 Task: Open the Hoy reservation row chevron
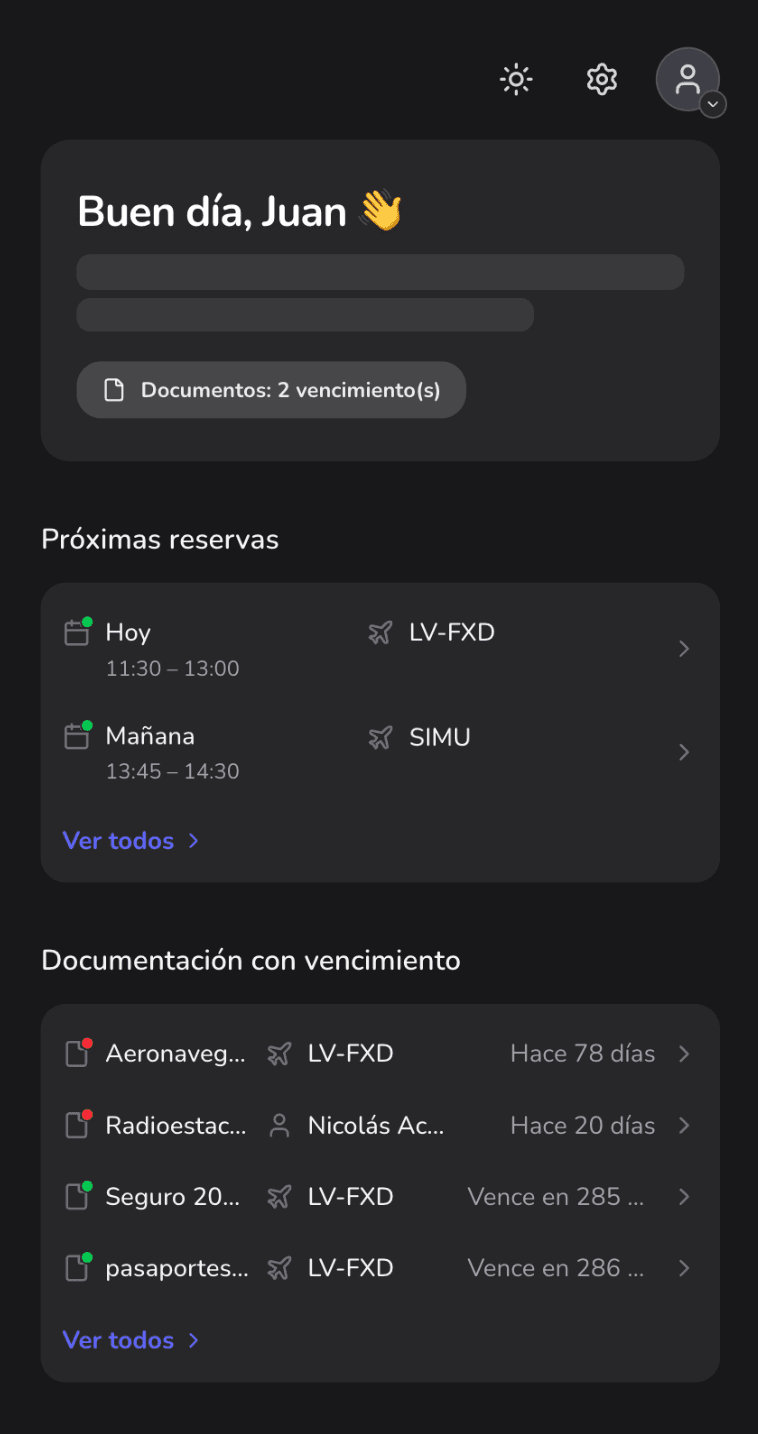pyautogui.click(x=684, y=649)
